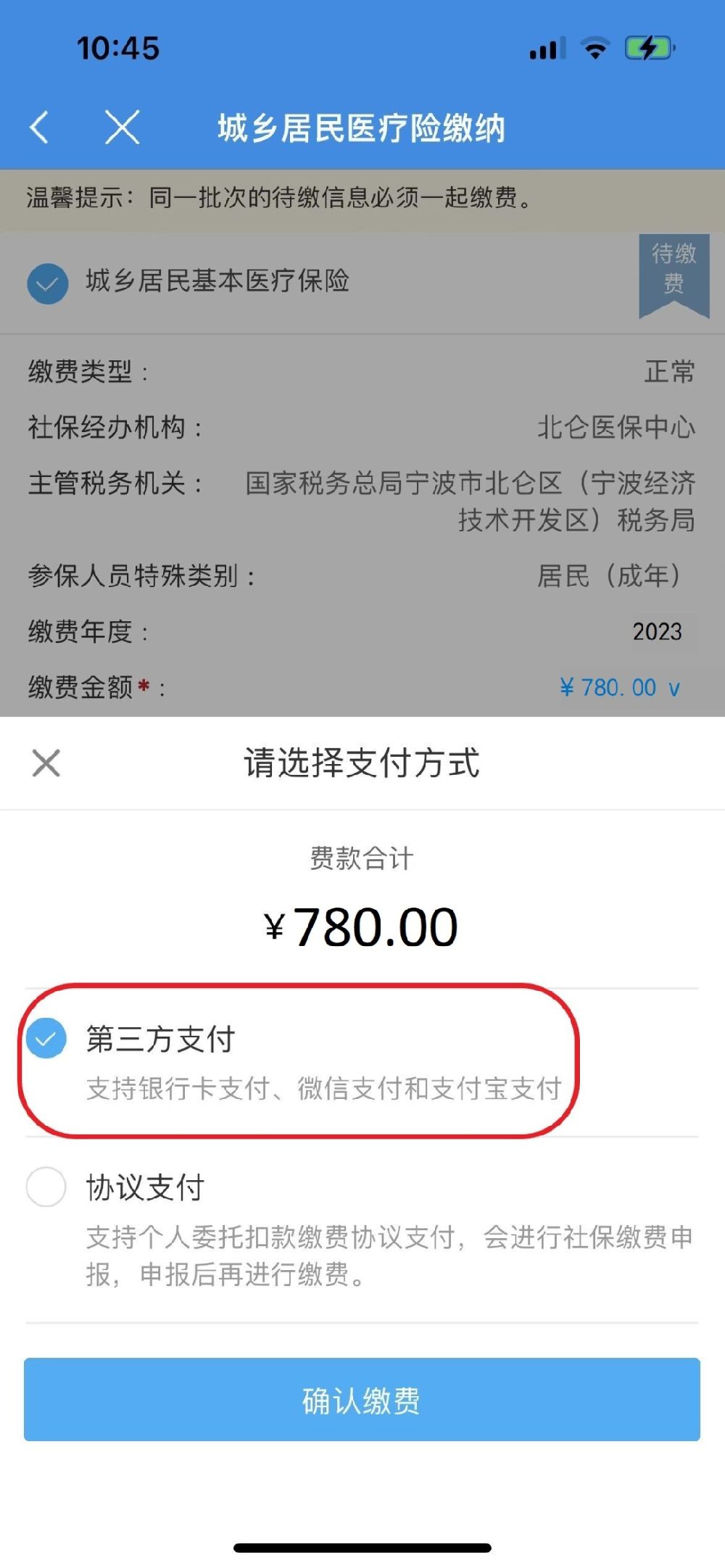725x1568 pixels.
Task: Close the page with the header X
Action: [122, 128]
